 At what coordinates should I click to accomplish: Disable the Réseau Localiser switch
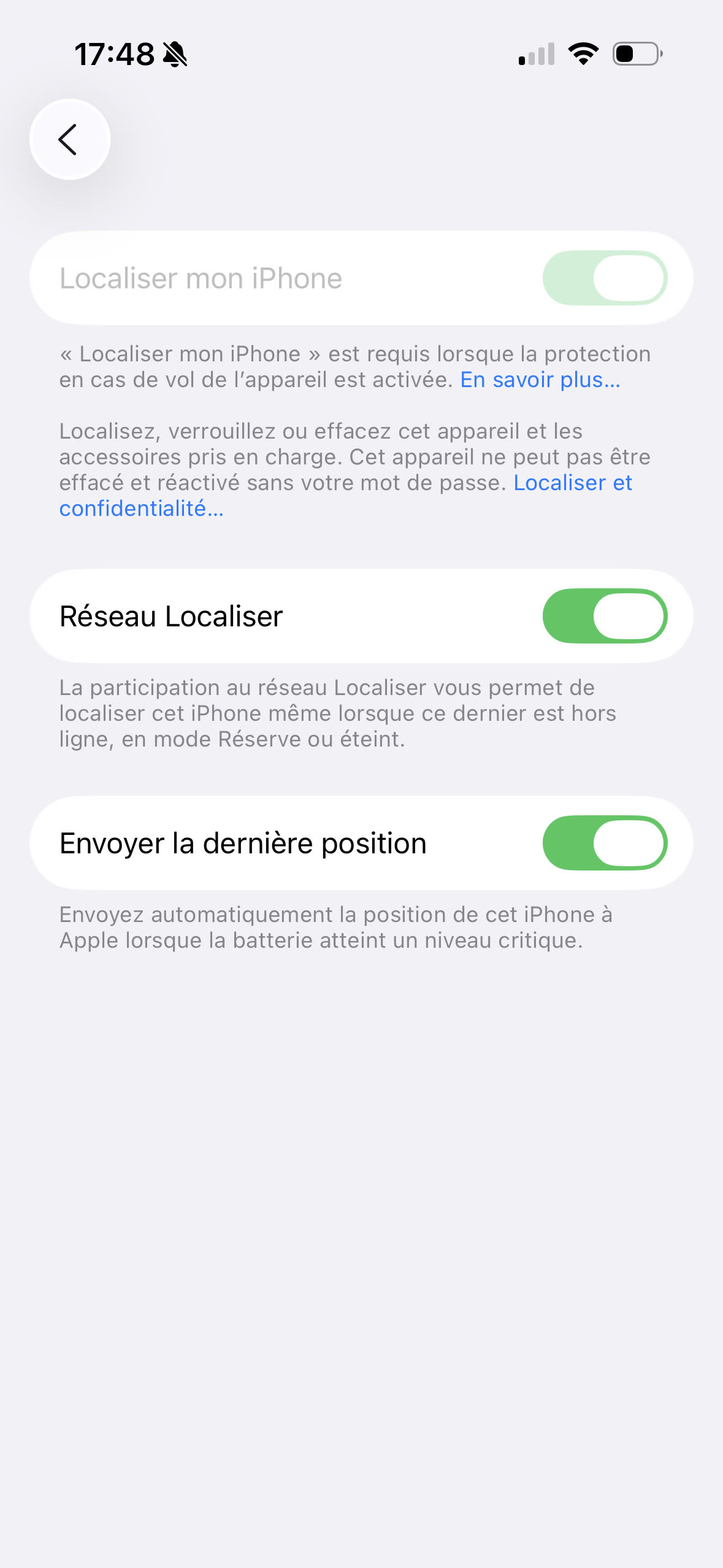[x=605, y=616]
